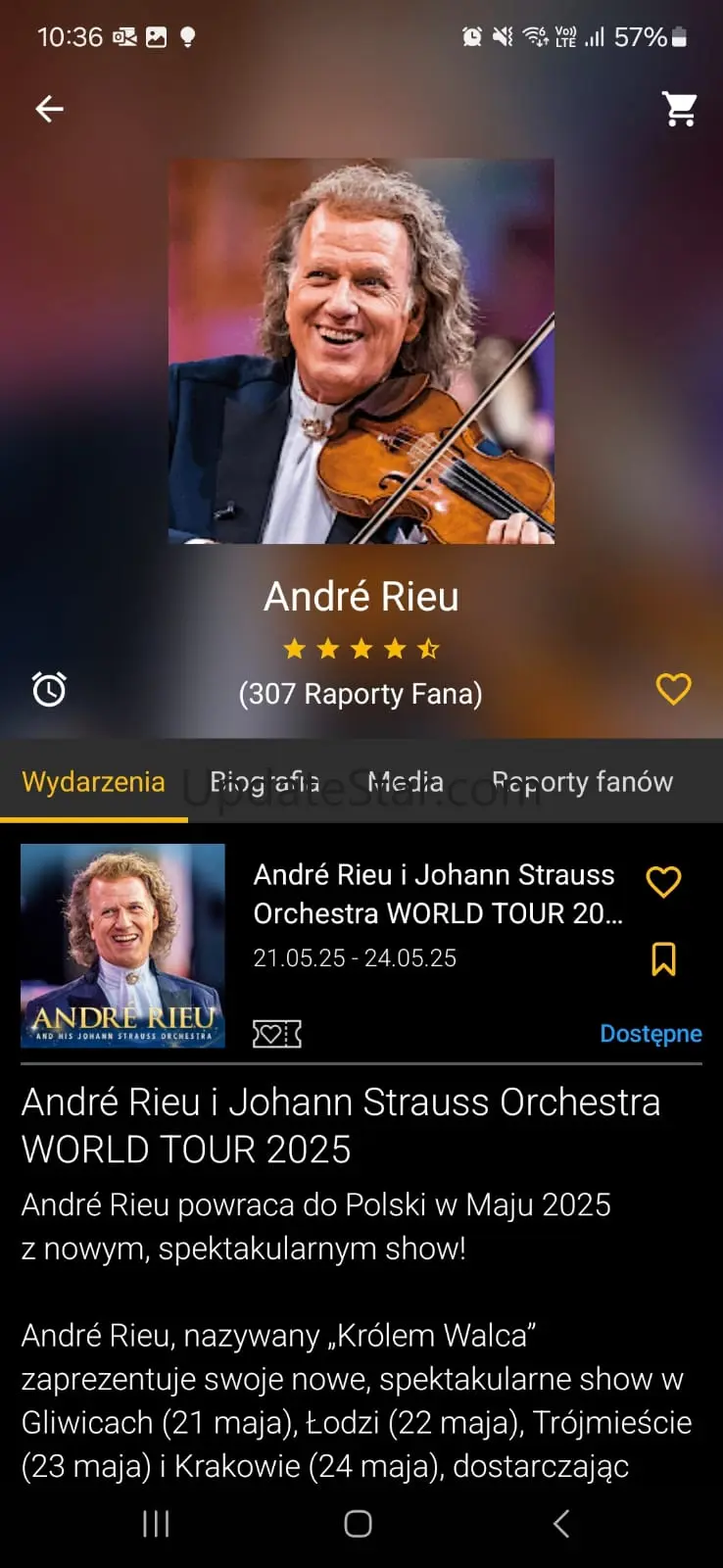Viewport: 723px width, 1568px height.
Task: Switch to the Biografia tab
Action: tap(265, 782)
